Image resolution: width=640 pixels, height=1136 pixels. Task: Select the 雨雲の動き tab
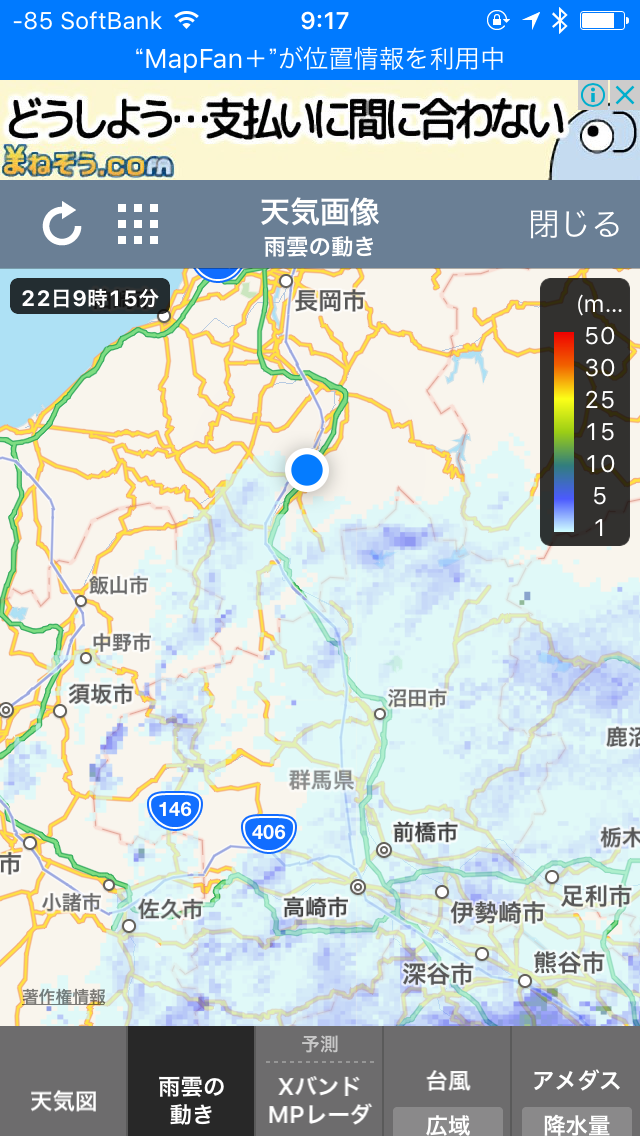[x=191, y=1098]
